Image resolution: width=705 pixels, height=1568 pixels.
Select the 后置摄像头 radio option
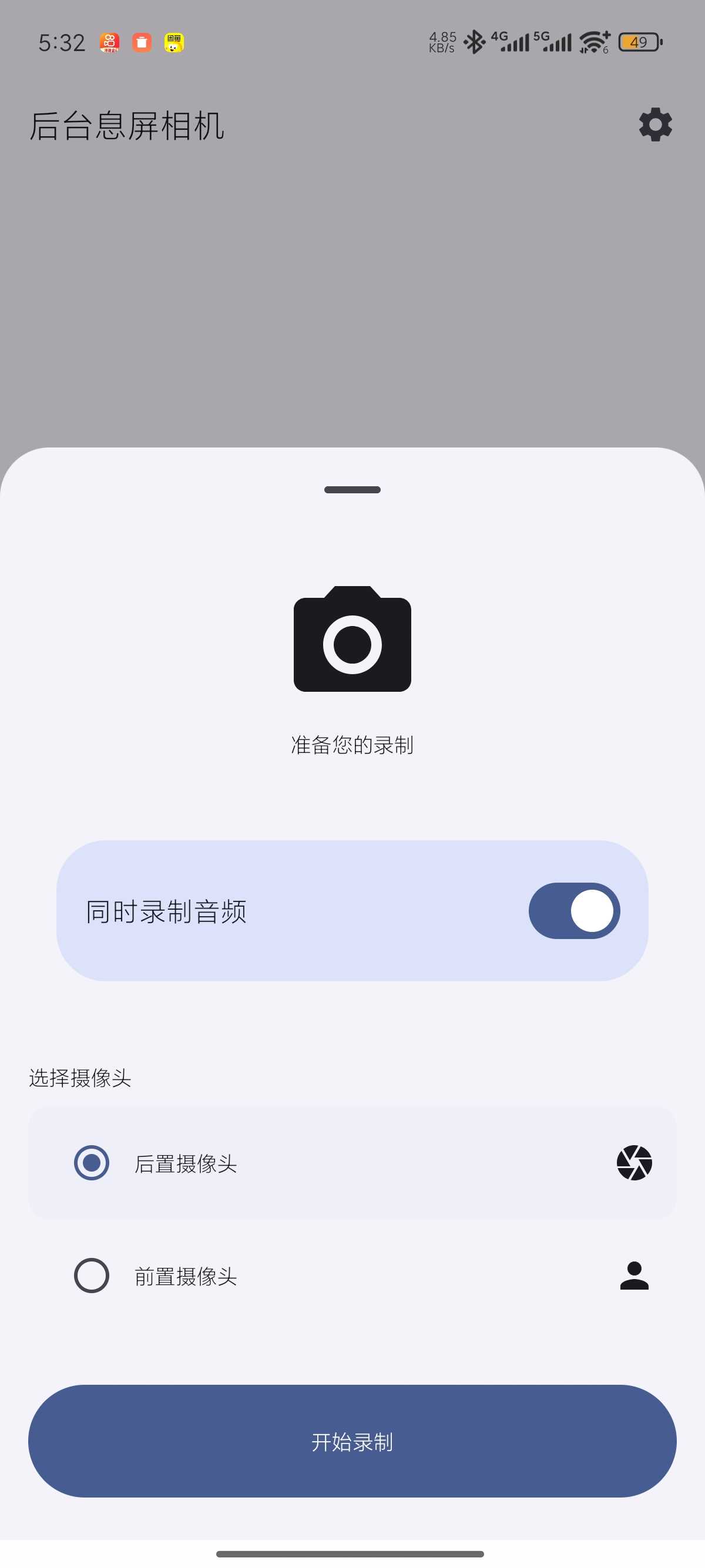pos(92,1163)
